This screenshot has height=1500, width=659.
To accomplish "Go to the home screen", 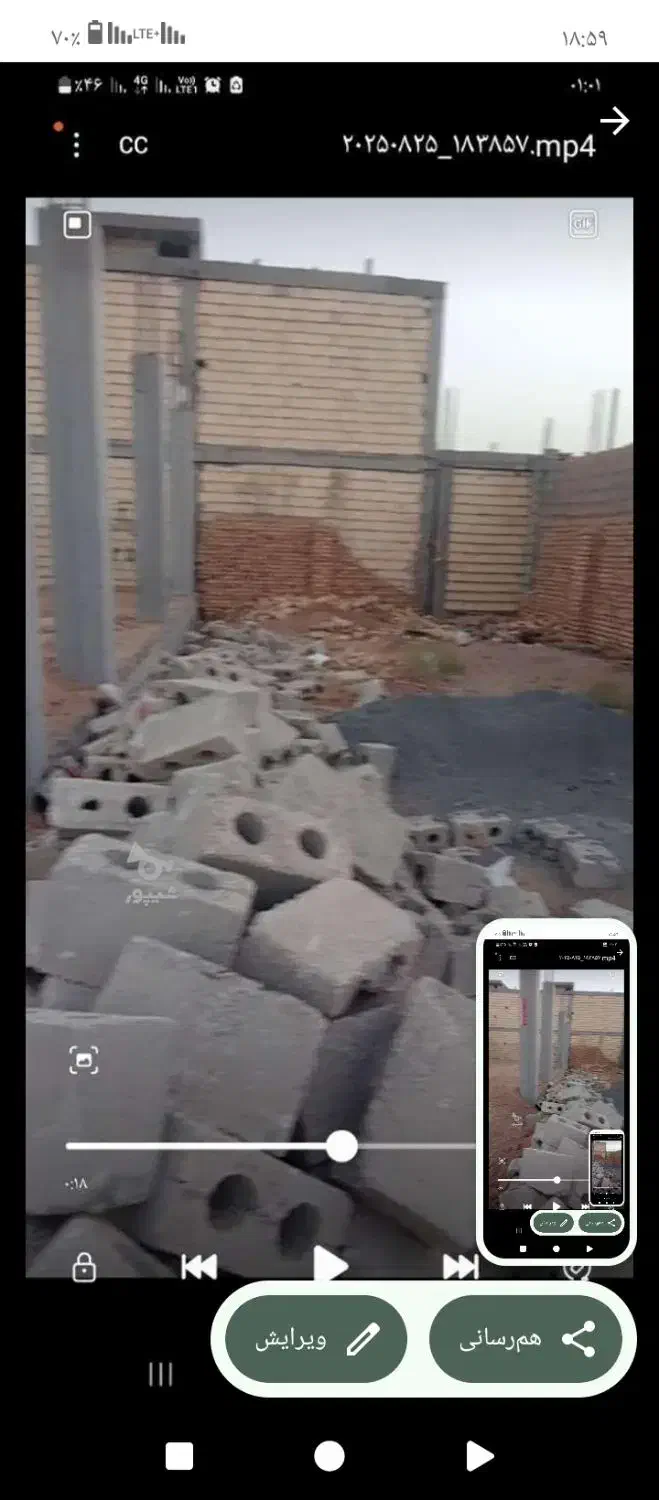I will (x=329, y=1456).
